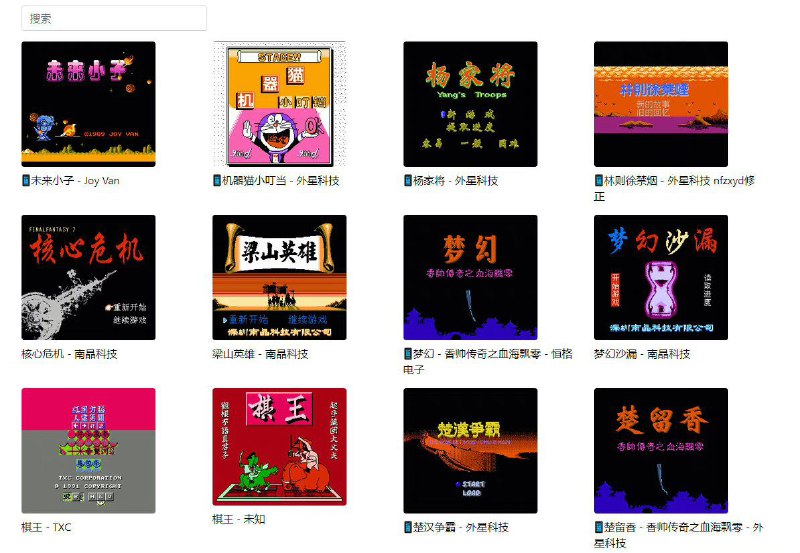
Task: Open the 未来小子 Joy Van game
Action: [88, 104]
